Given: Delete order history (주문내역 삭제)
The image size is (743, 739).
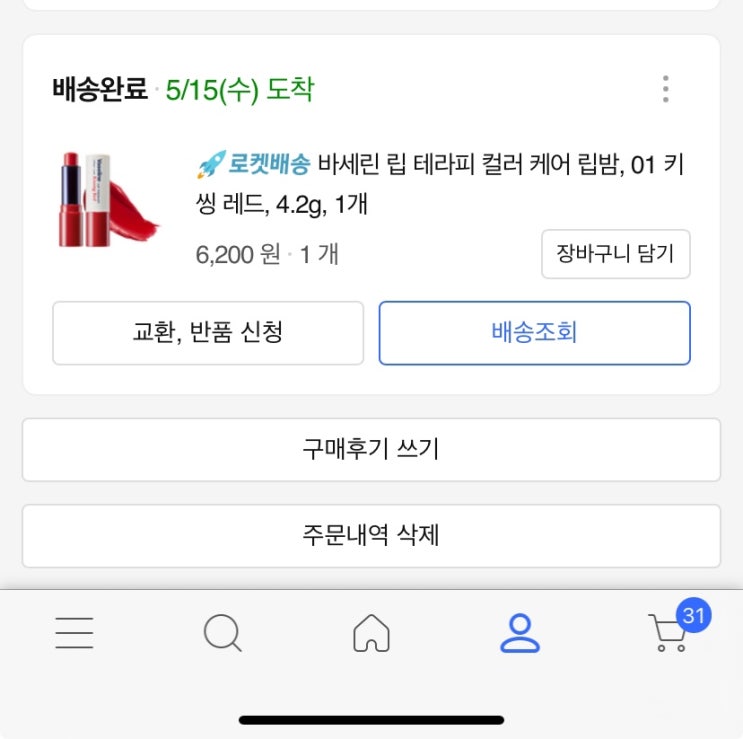Looking at the screenshot, I should tap(371, 535).
